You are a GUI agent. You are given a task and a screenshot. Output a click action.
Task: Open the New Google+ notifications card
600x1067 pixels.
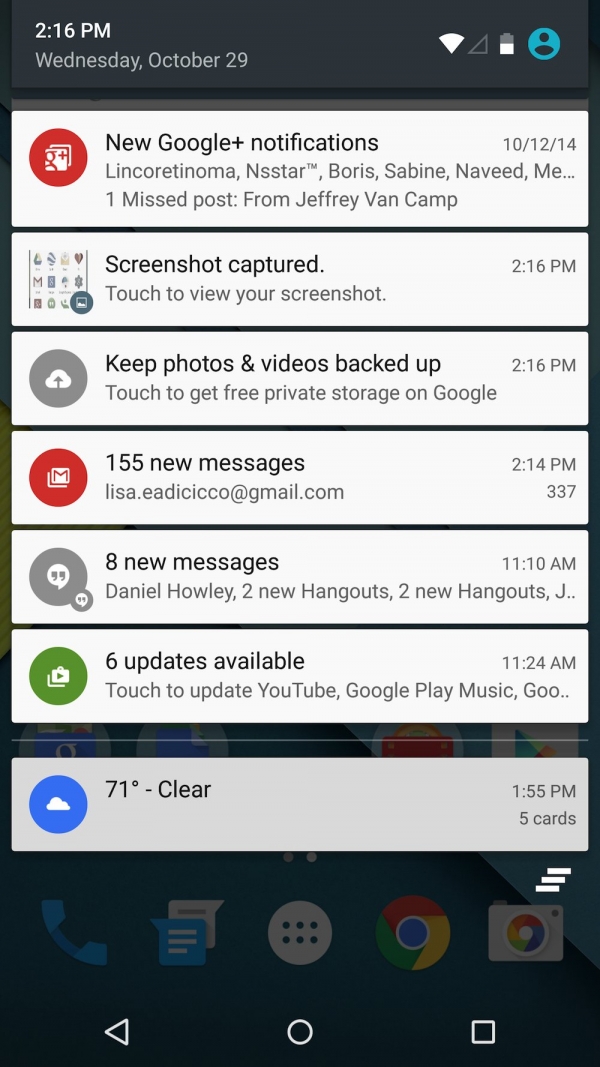coord(300,169)
